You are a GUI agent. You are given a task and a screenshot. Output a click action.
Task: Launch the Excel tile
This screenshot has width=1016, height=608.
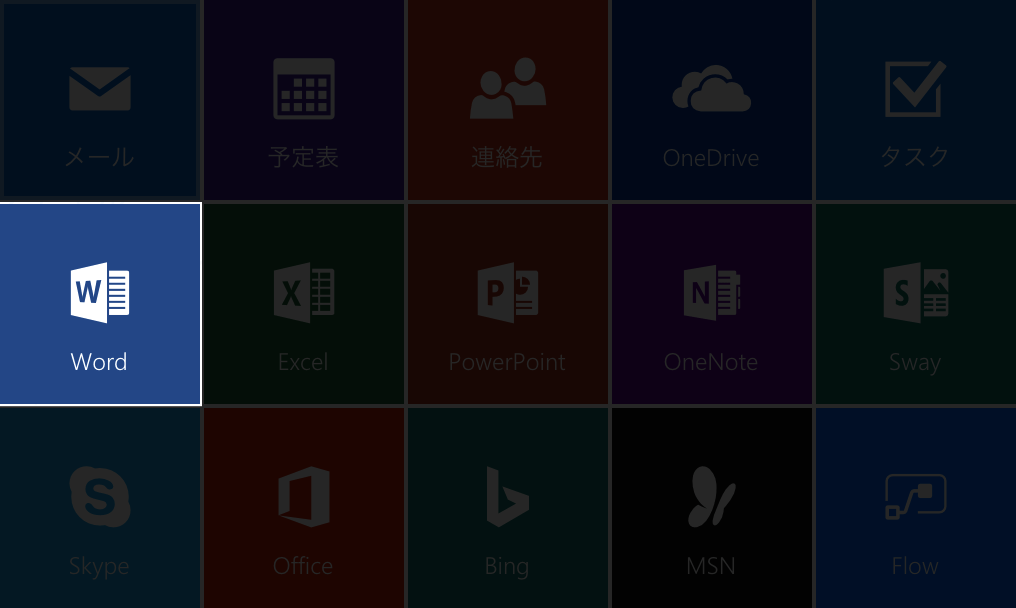[x=304, y=304]
